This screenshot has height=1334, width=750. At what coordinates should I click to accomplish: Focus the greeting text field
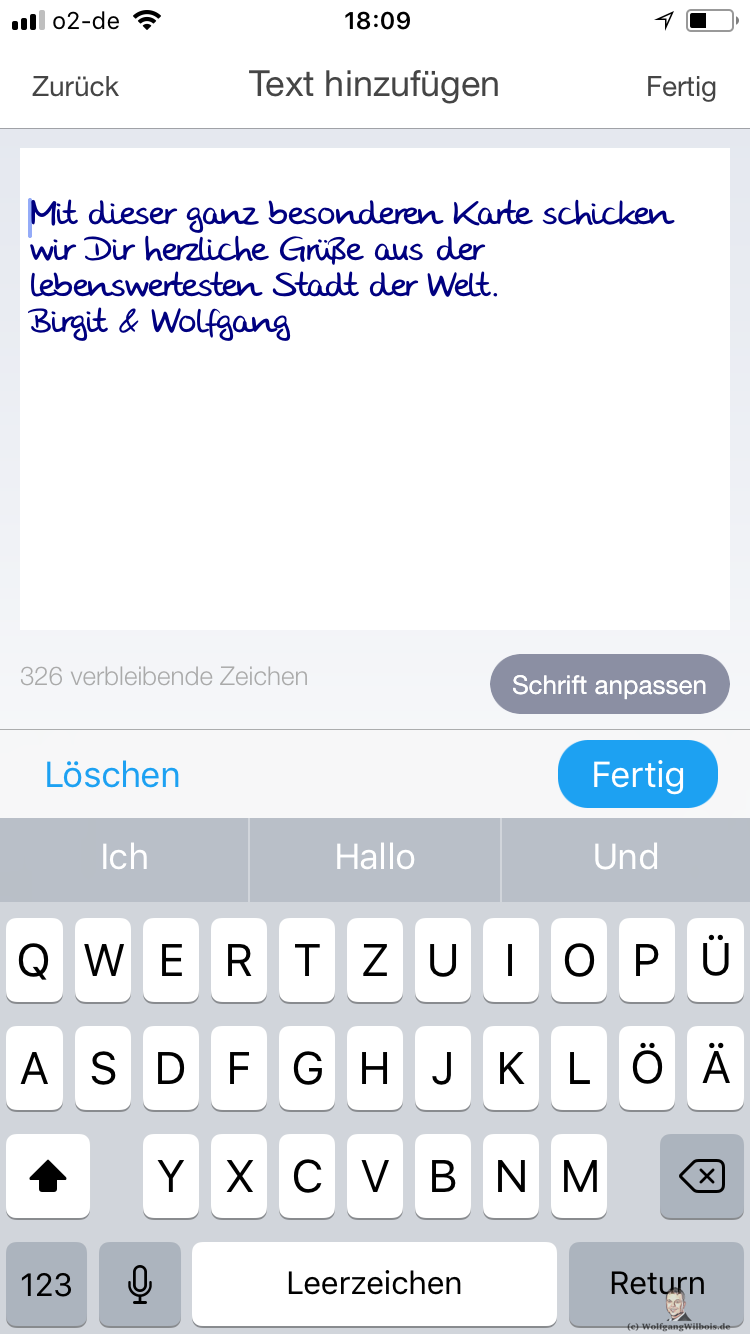click(x=375, y=388)
